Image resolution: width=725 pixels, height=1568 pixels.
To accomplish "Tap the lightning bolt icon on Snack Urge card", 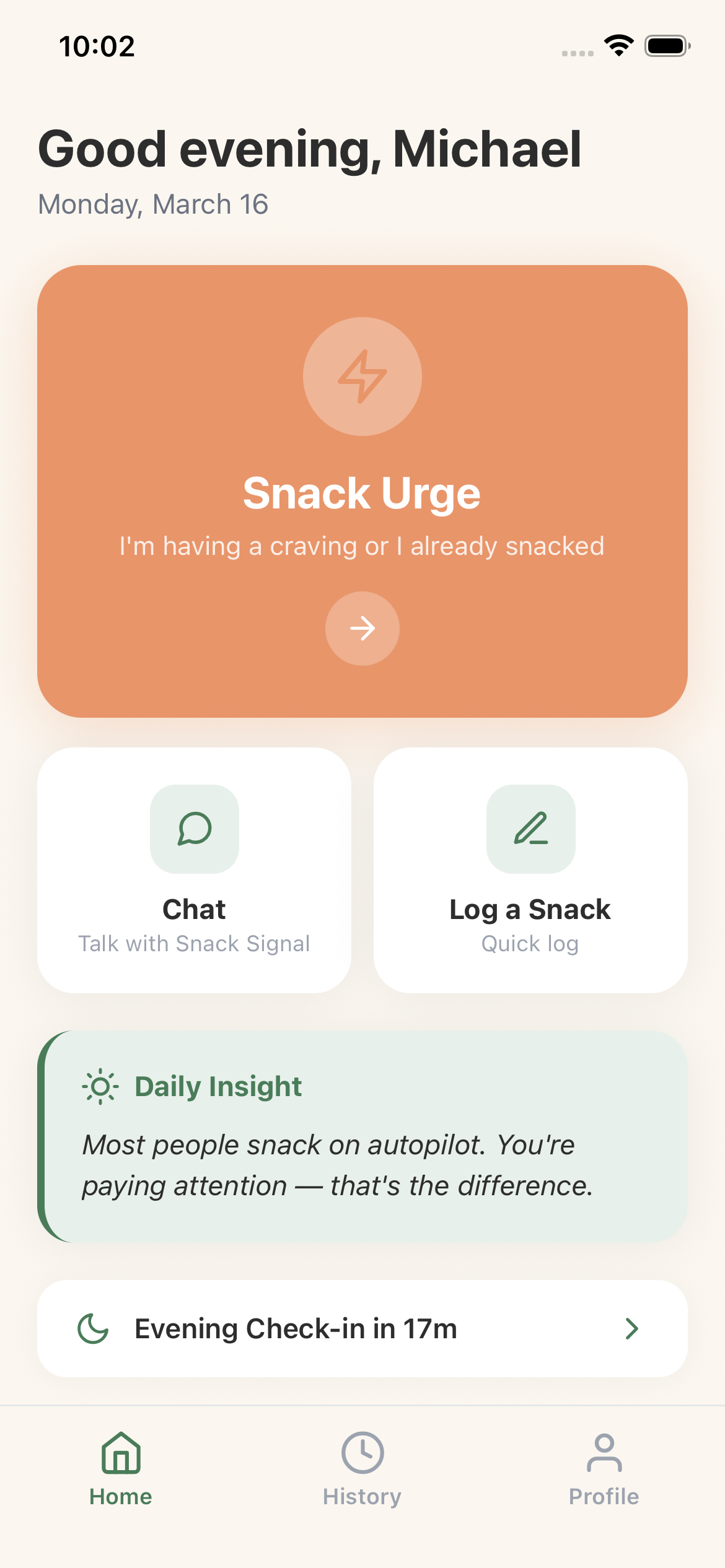I will point(362,377).
